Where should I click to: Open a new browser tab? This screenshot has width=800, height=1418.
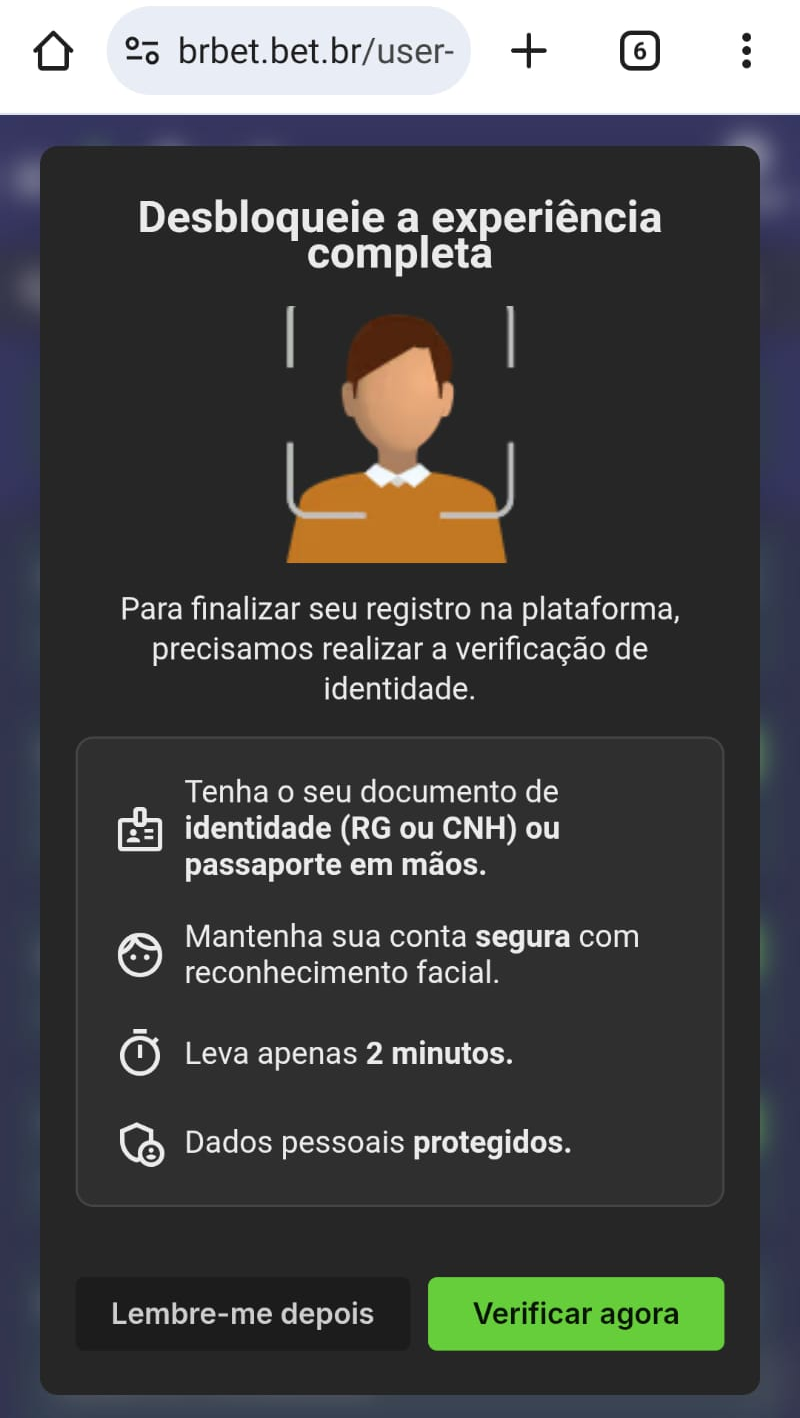pos(529,51)
